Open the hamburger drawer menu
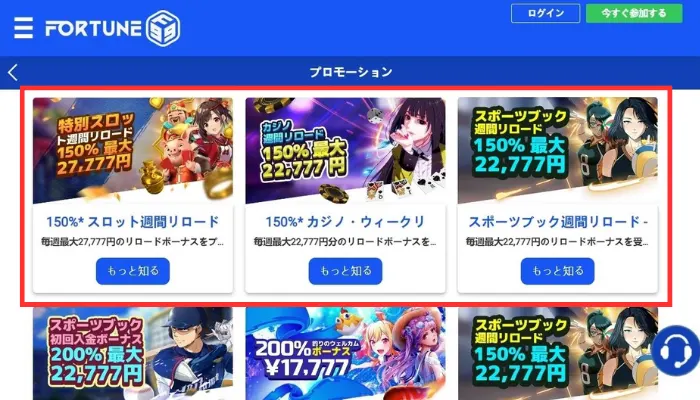700x400 pixels. pyautogui.click(x=23, y=27)
